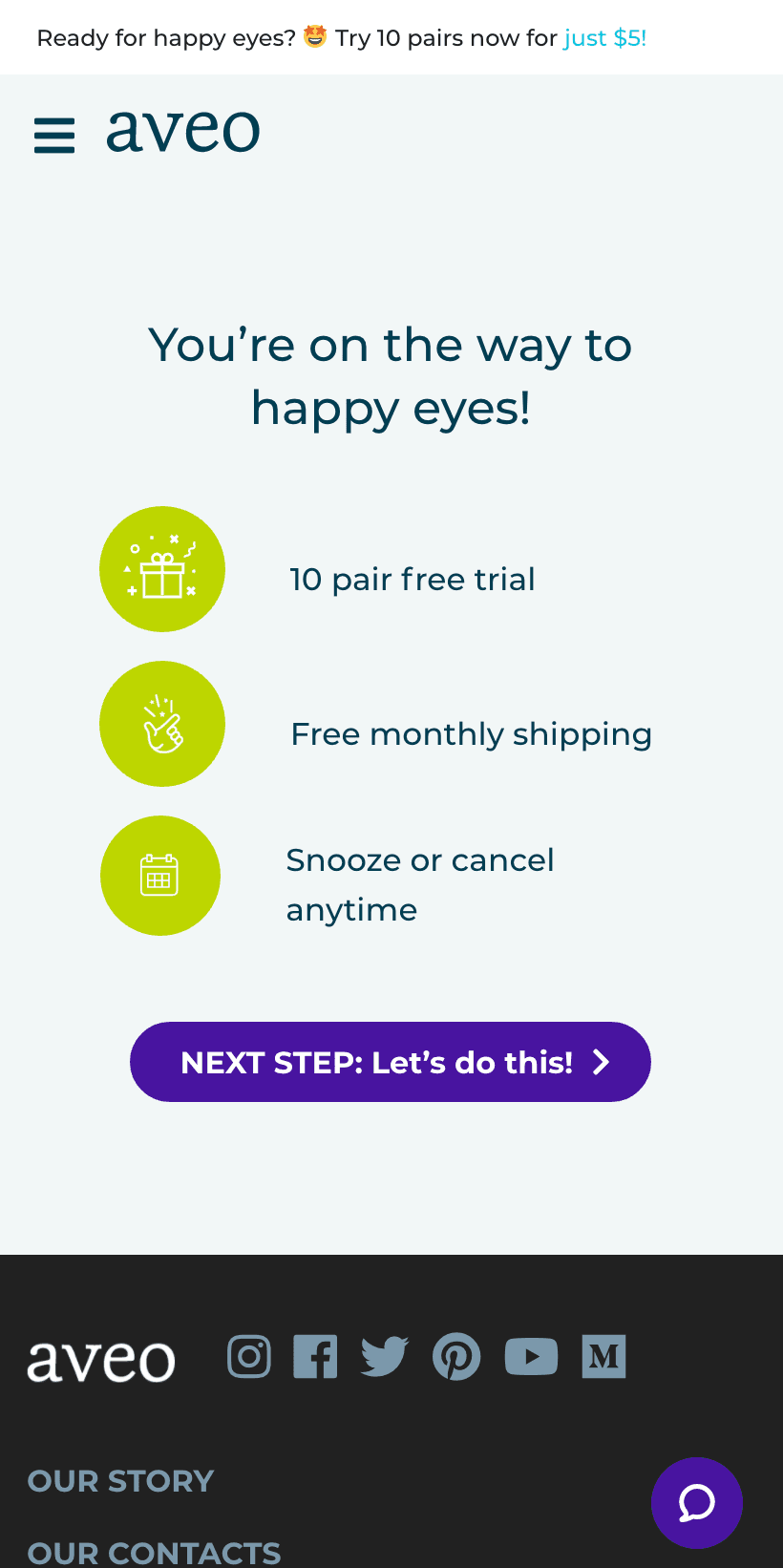Go to aveo's YouTube channel
The height and width of the screenshot is (1568, 783).
pos(531,1356)
